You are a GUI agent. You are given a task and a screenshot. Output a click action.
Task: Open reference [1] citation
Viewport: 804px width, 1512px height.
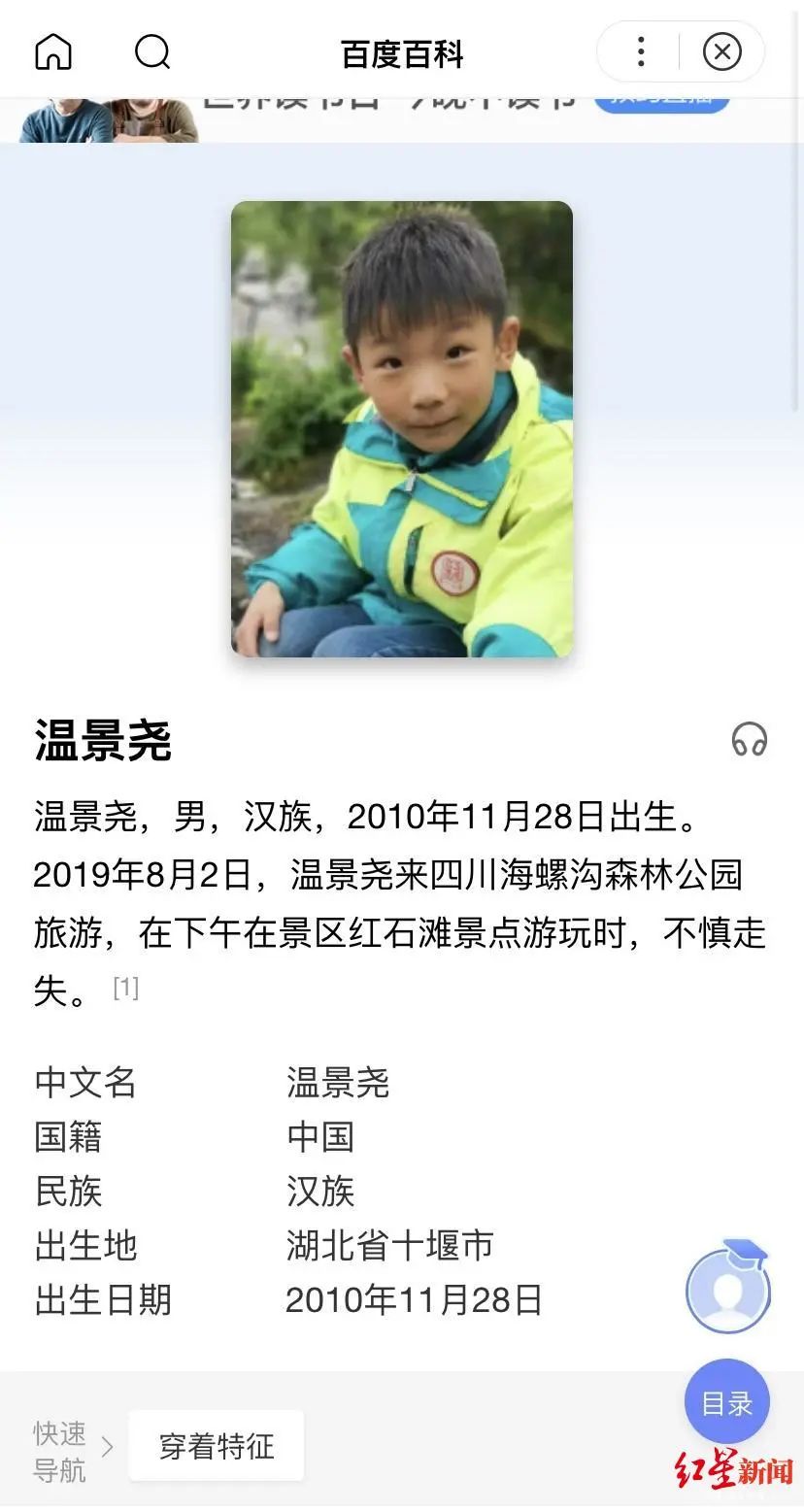[126, 989]
